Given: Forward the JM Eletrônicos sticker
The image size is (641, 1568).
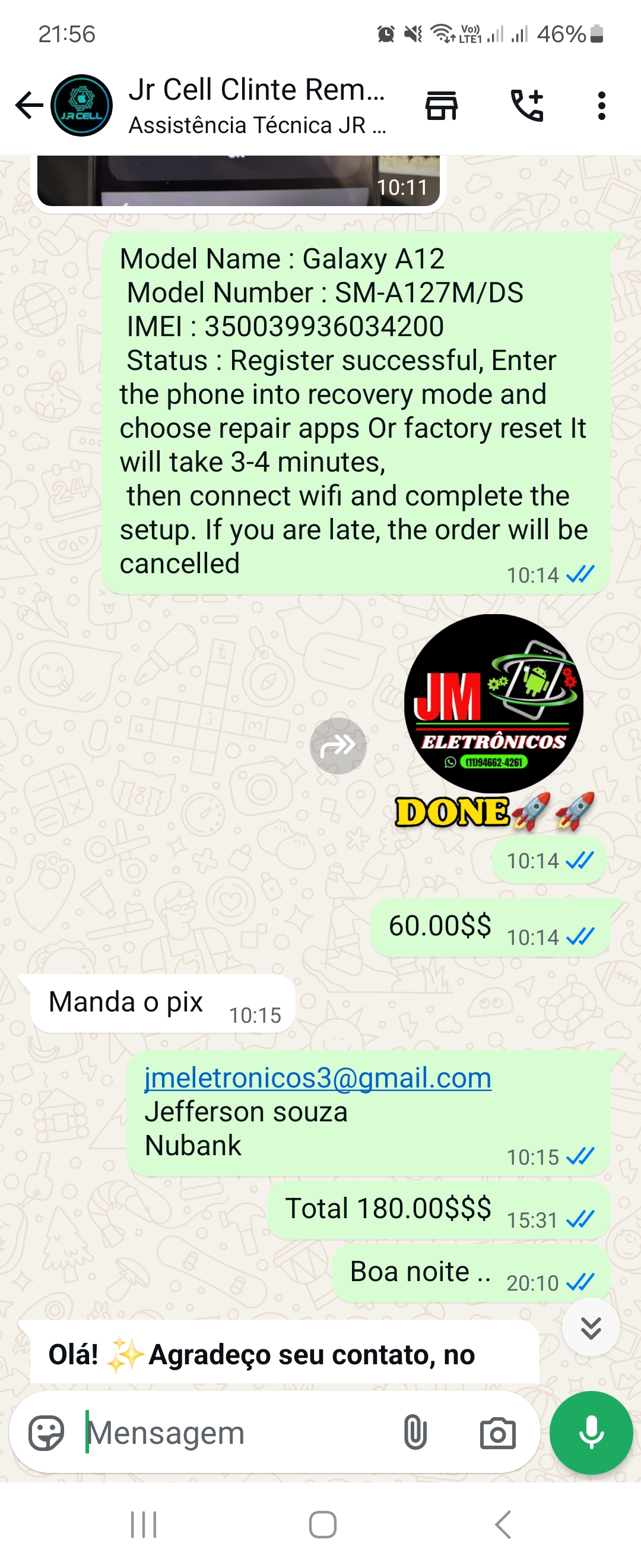Looking at the screenshot, I should point(338,745).
